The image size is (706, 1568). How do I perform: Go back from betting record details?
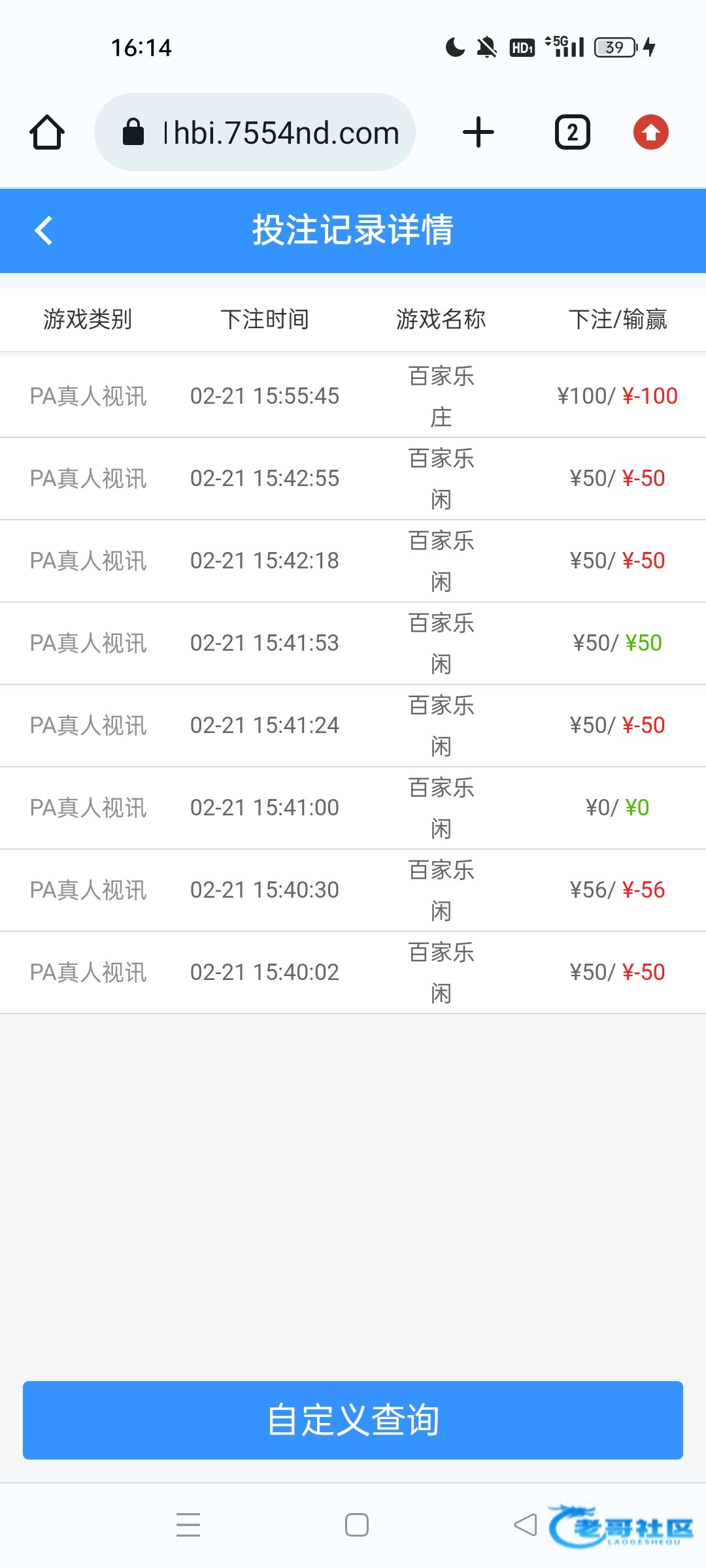tap(43, 231)
